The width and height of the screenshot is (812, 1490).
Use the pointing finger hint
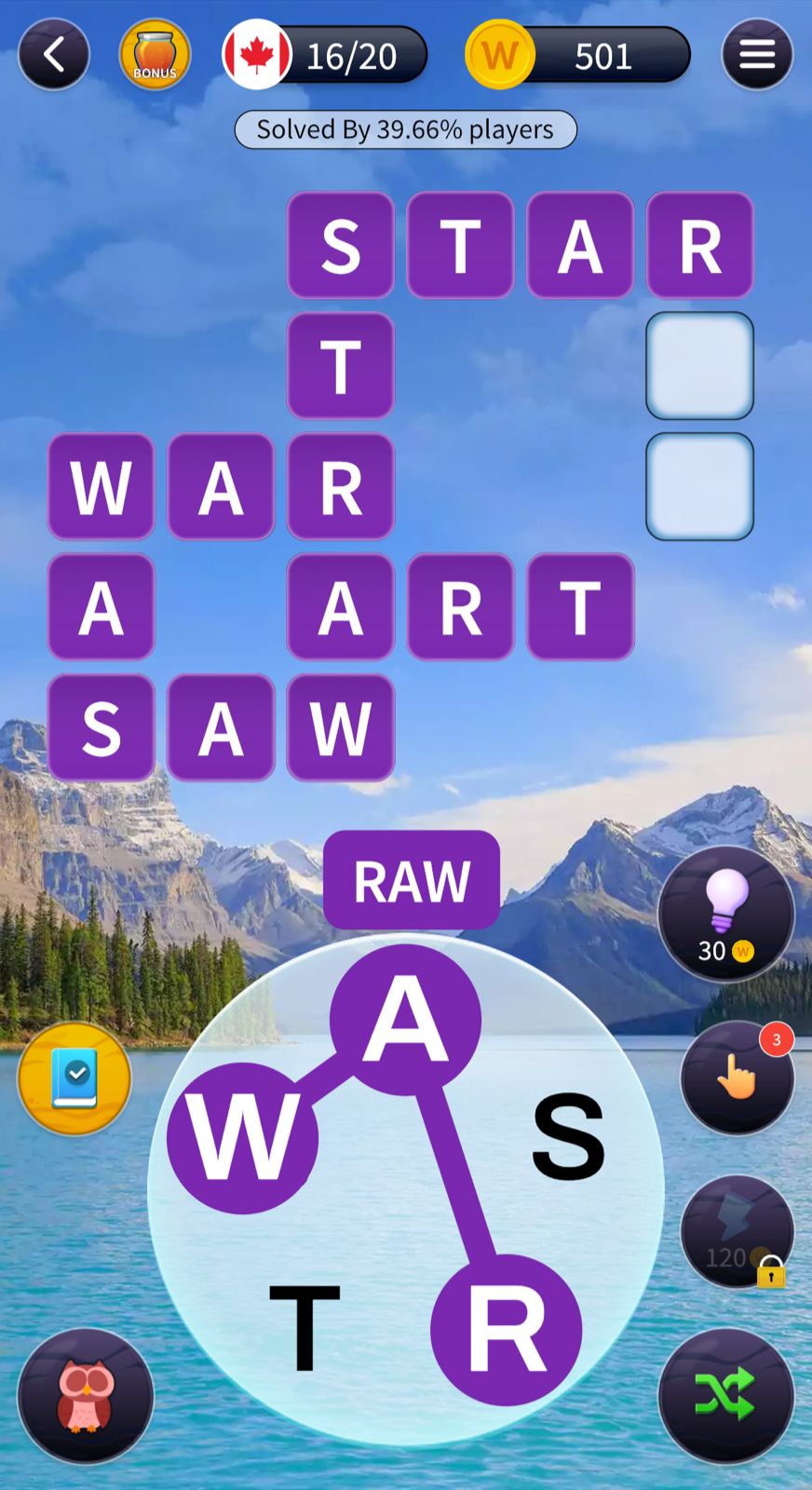[737, 1077]
